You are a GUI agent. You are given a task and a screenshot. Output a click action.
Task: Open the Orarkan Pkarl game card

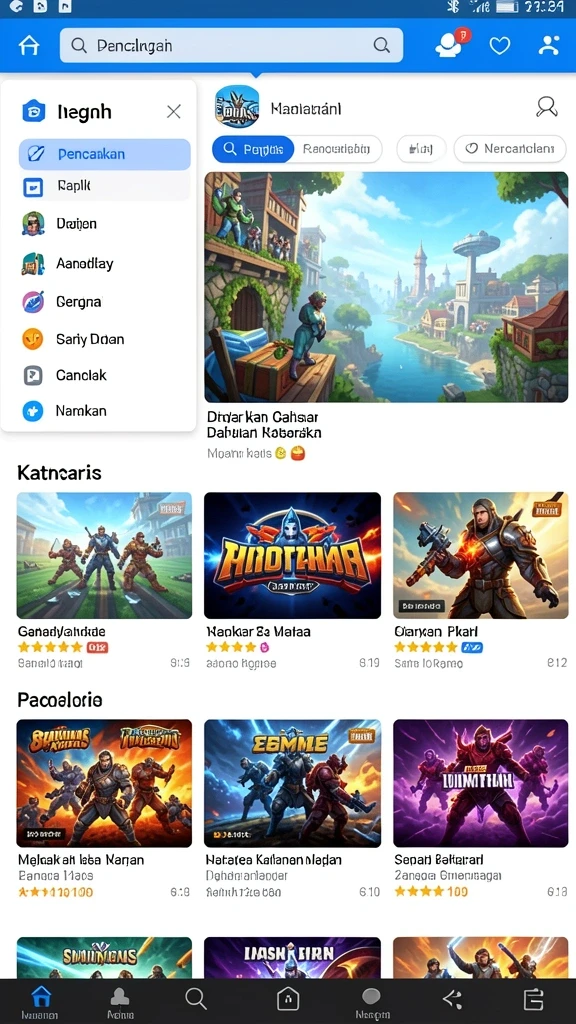pos(481,581)
